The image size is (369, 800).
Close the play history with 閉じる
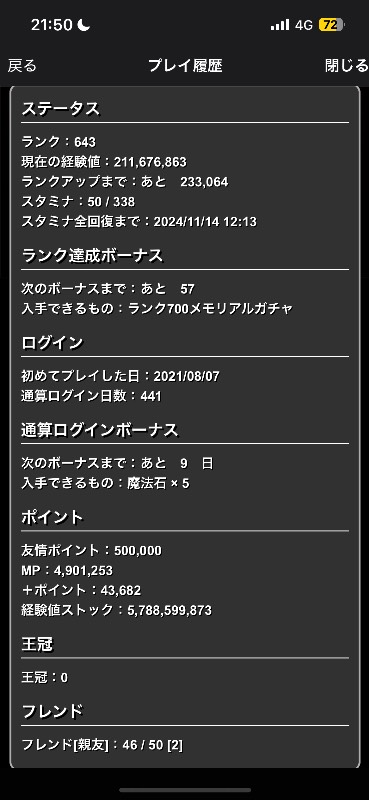pos(347,66)
